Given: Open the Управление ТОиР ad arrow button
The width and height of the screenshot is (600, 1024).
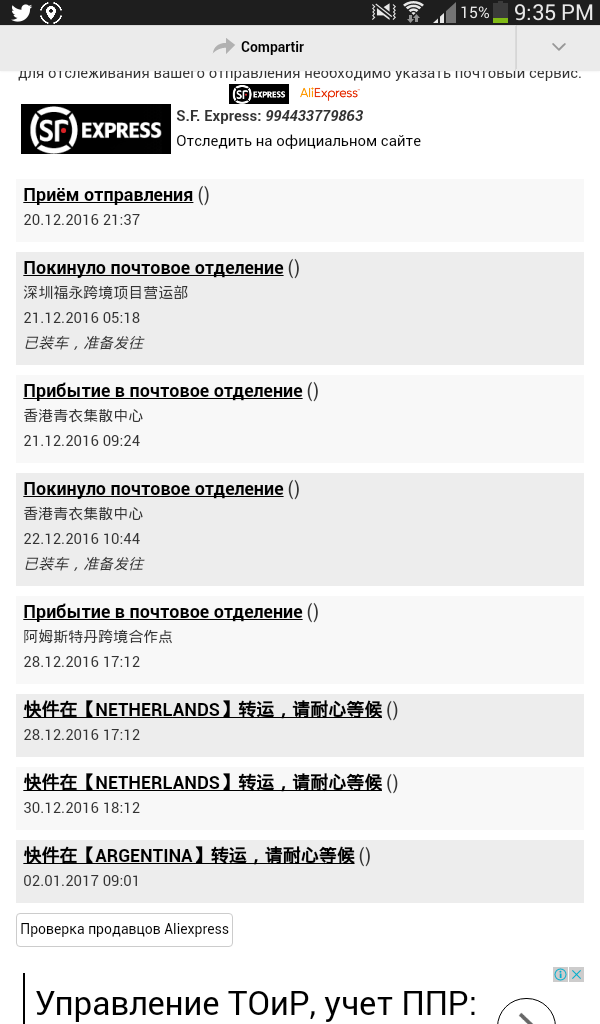Looking at the screenshot, I should point(526,1012).
